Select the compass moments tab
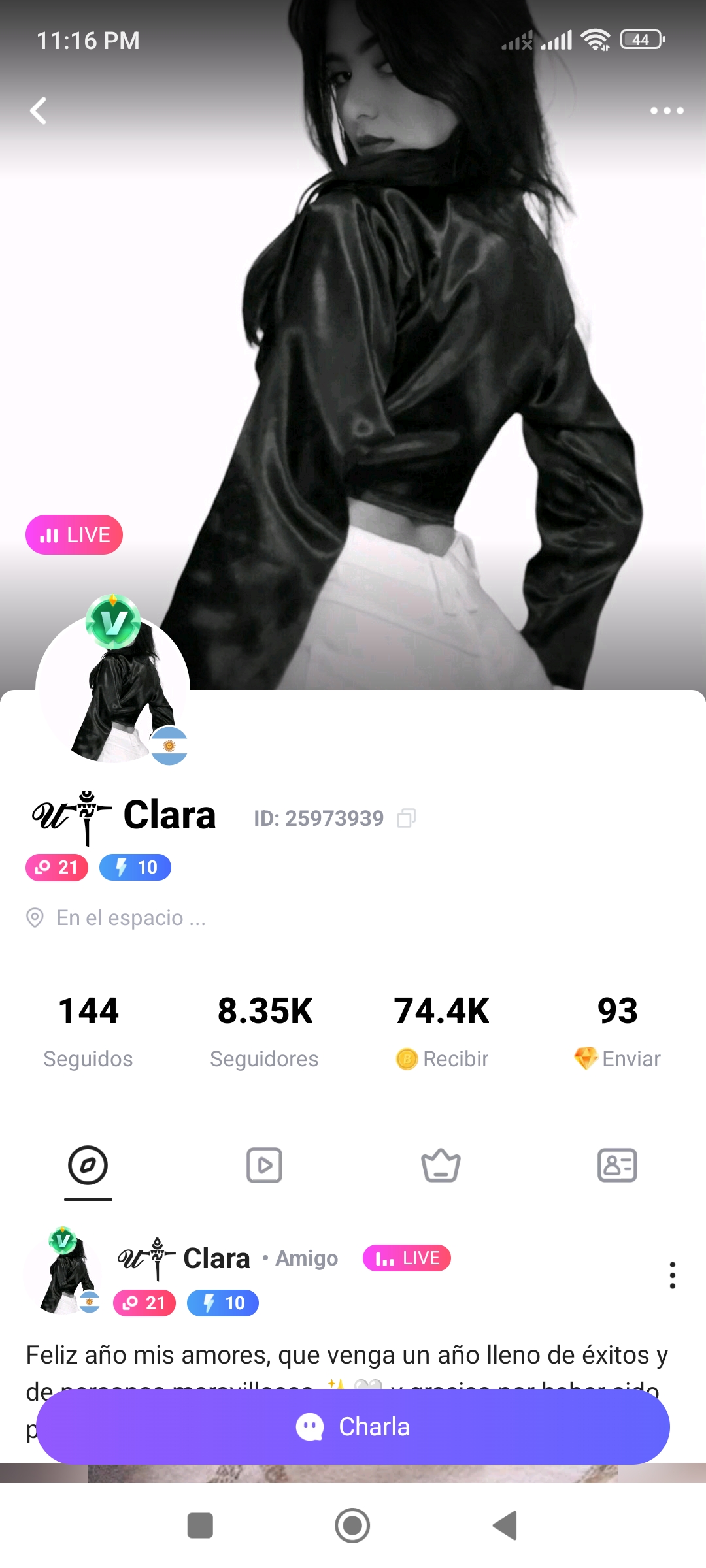706x1568 pixels. click(x=88, y=1166)
